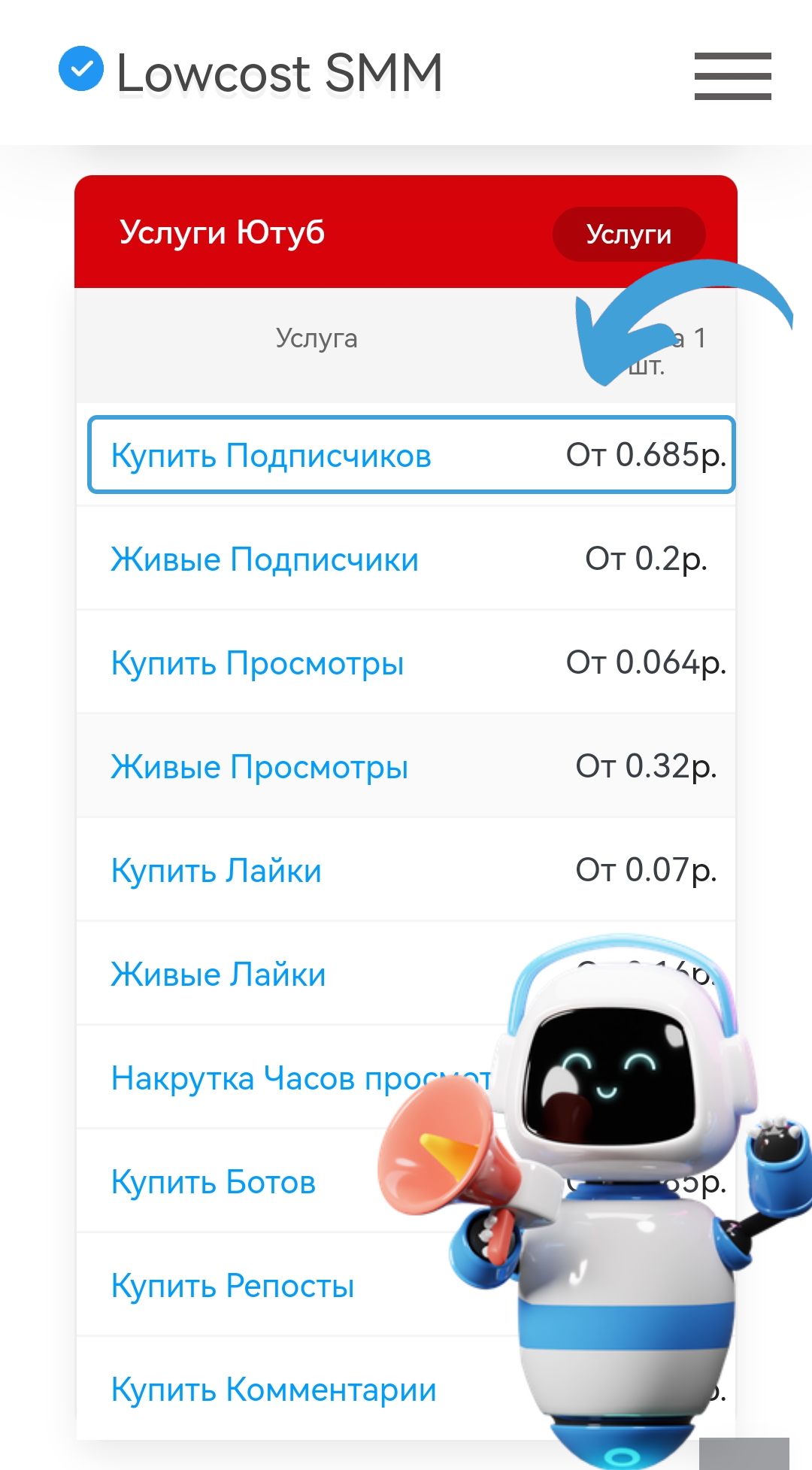Select the Живые Лайки link
812x1470 pixels.
pos(218,974)
